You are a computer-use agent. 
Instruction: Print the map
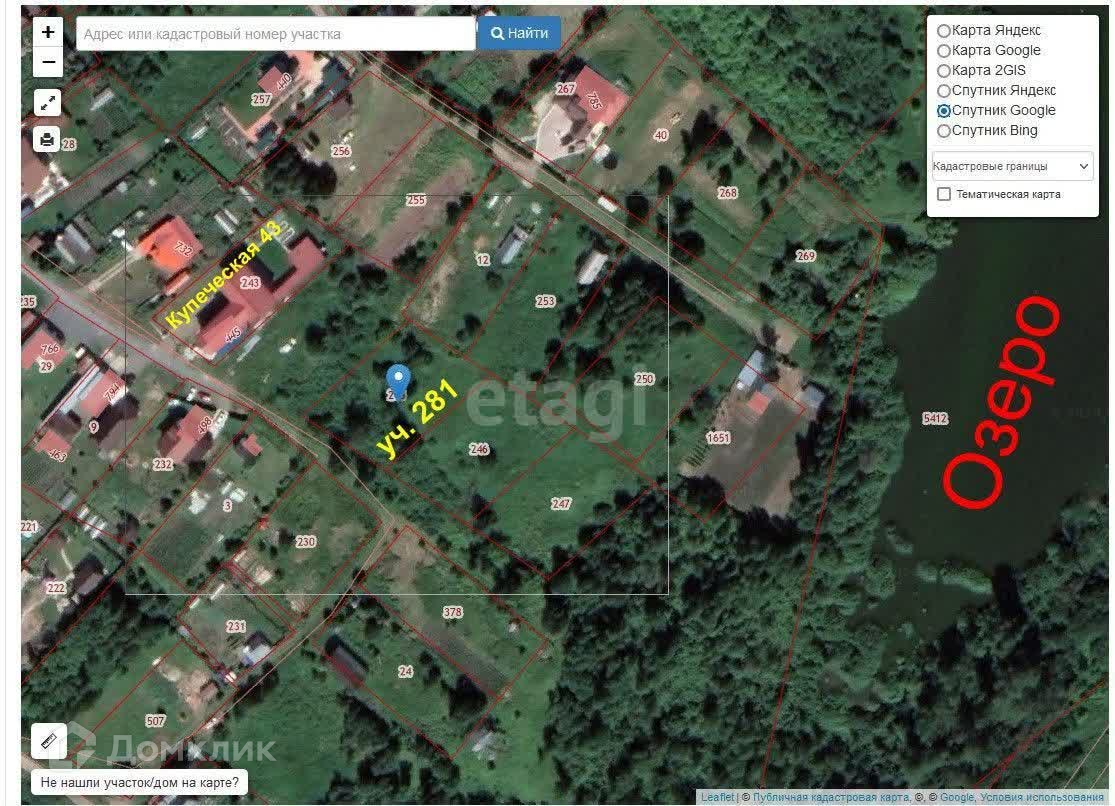48,139
